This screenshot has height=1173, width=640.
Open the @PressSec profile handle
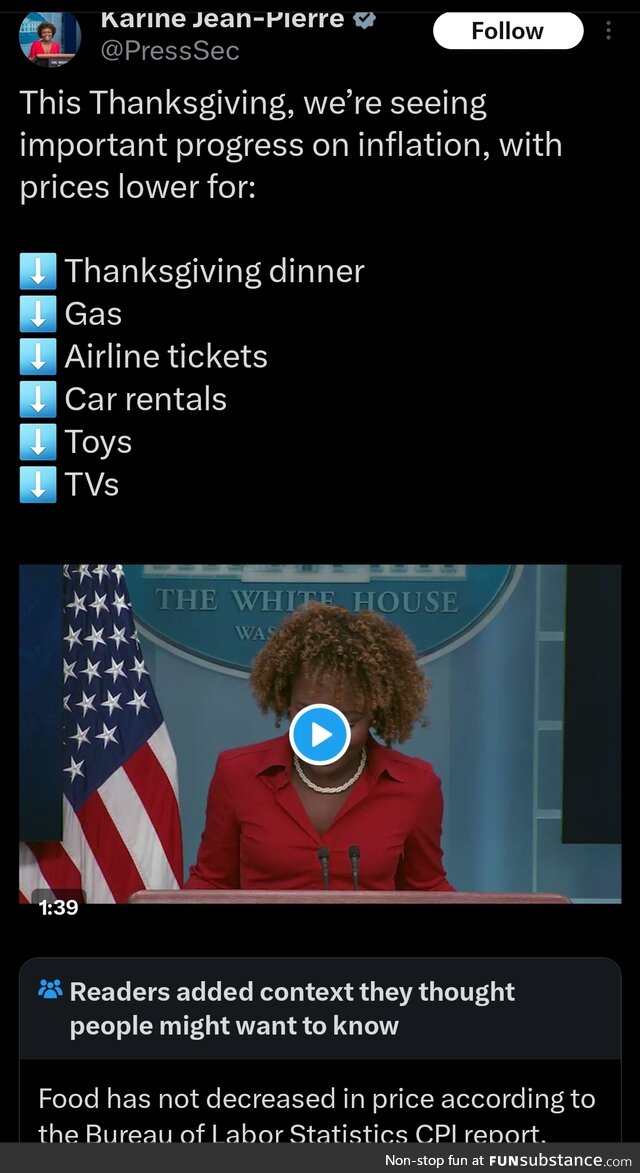point(170,51)
